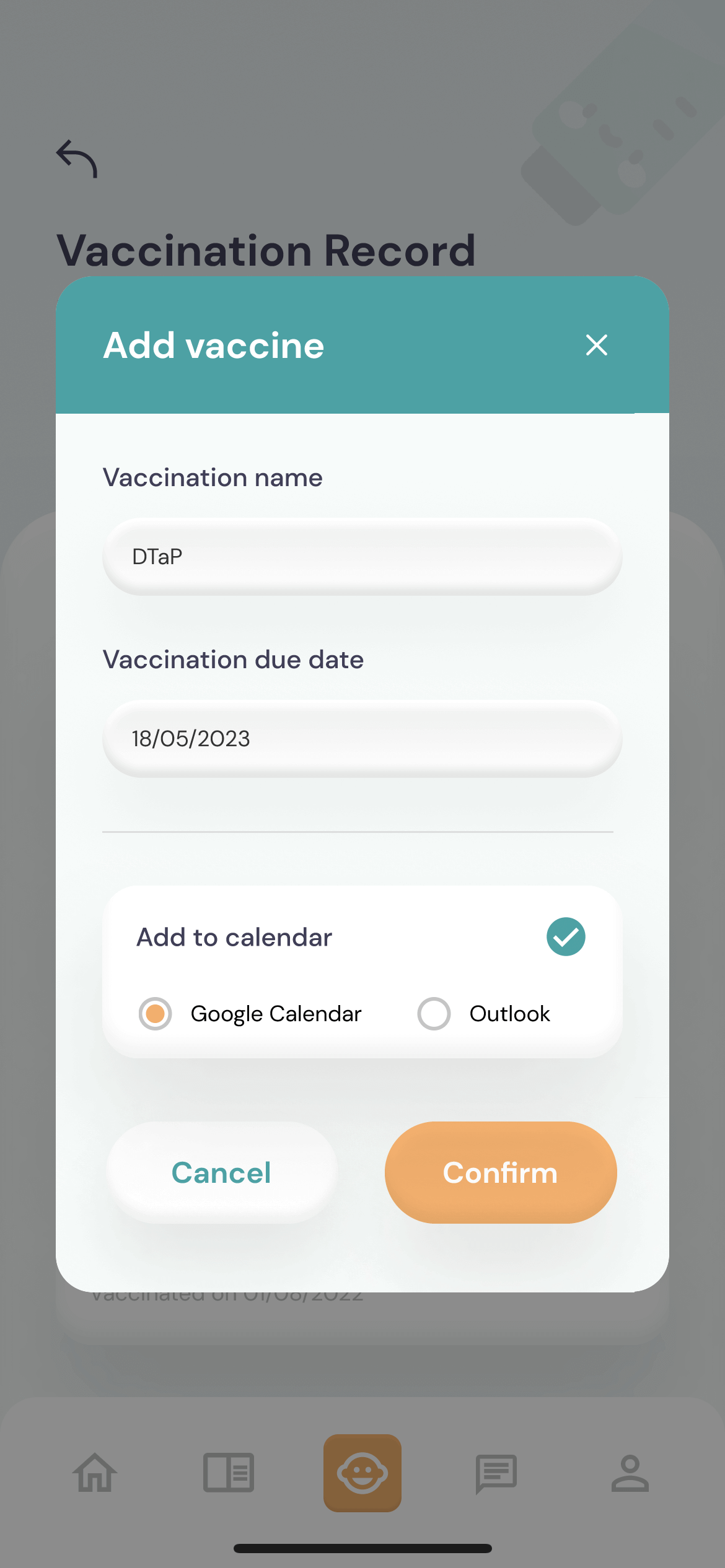This screenshot has width=725, height=1568.
Task: Open the profile tab
Action: click(630, 1473)
